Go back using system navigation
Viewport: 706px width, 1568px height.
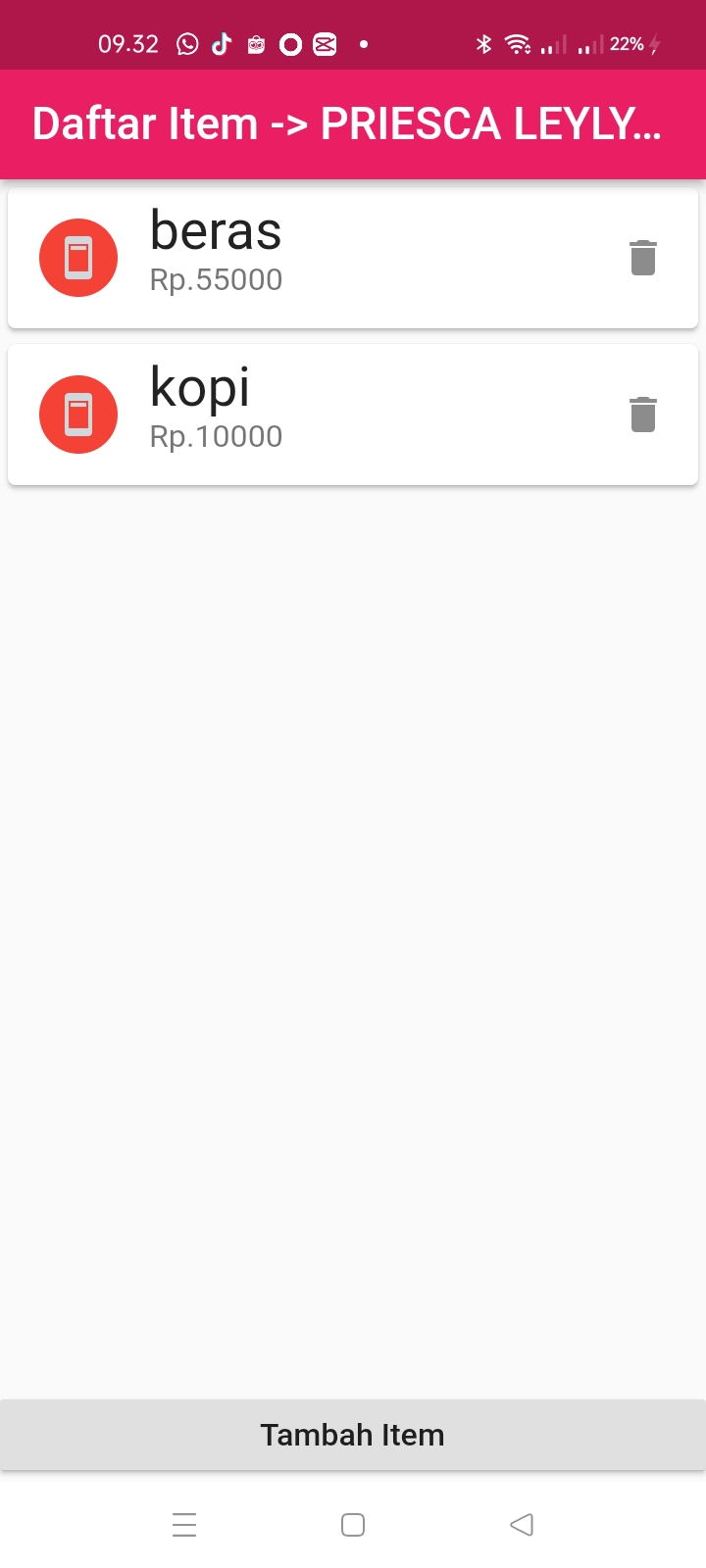pos(522,1525)
